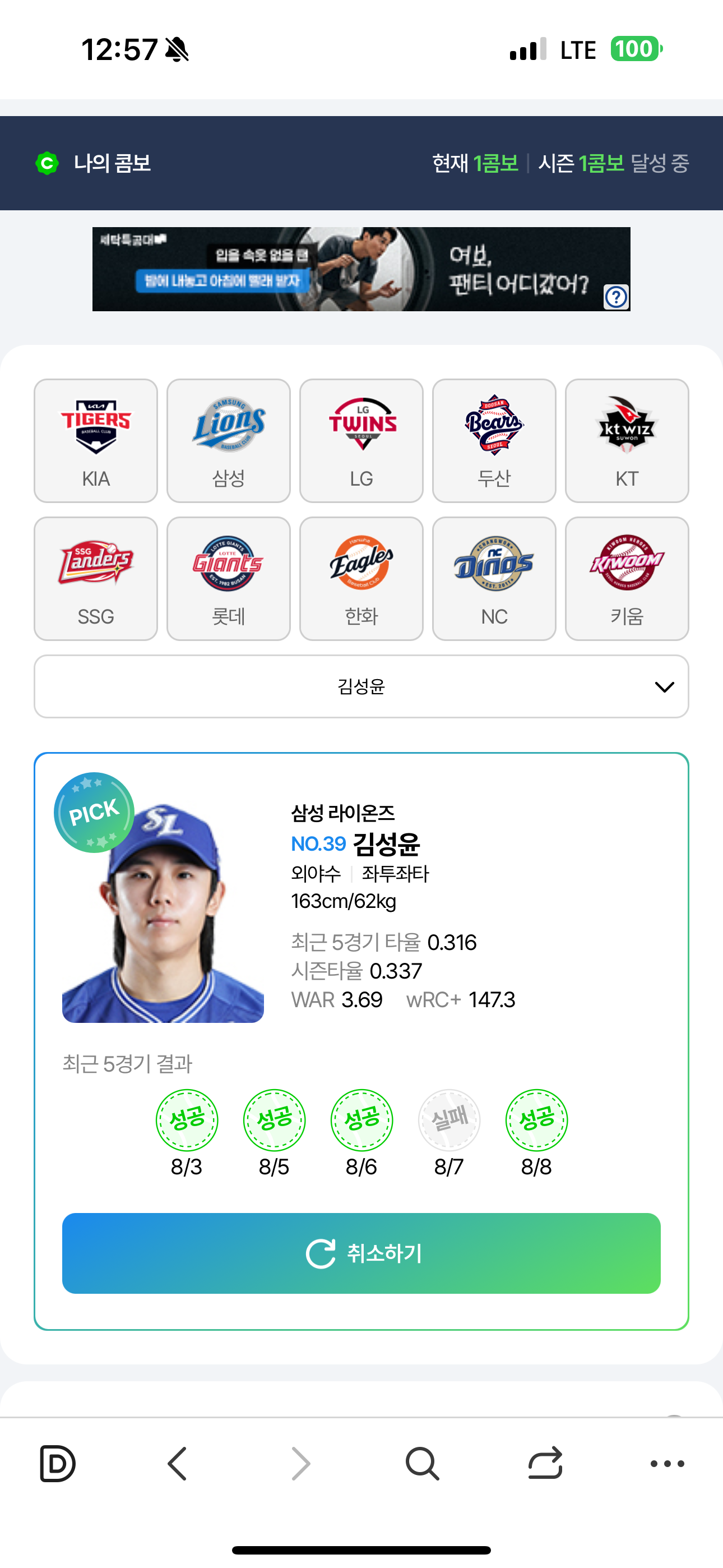The height and width of the screenshot is (1568, 723).
Task: Pick the 두산 Bears team
Action: pos(494,441)
